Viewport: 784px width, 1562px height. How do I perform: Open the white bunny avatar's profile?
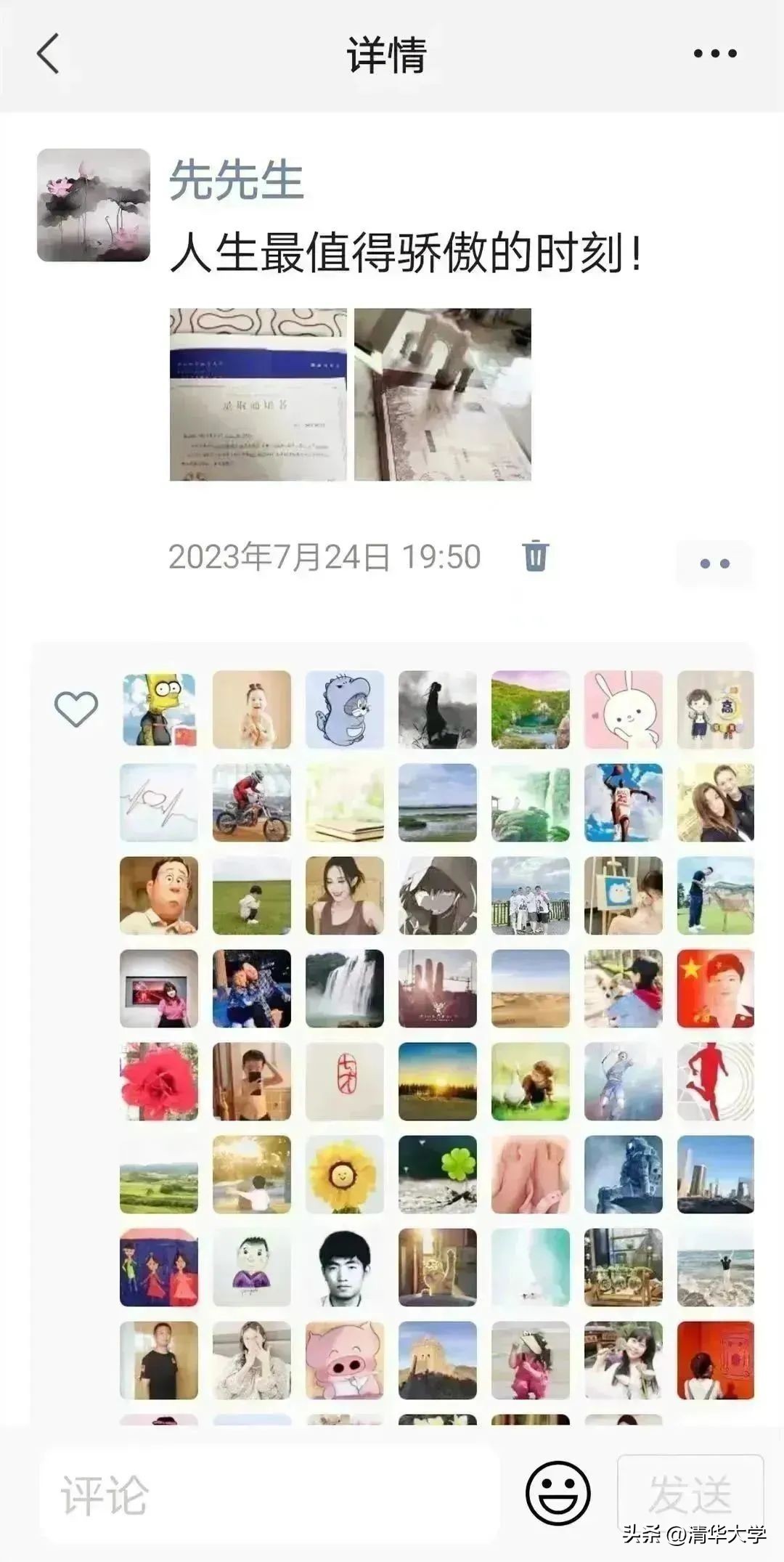624,709
